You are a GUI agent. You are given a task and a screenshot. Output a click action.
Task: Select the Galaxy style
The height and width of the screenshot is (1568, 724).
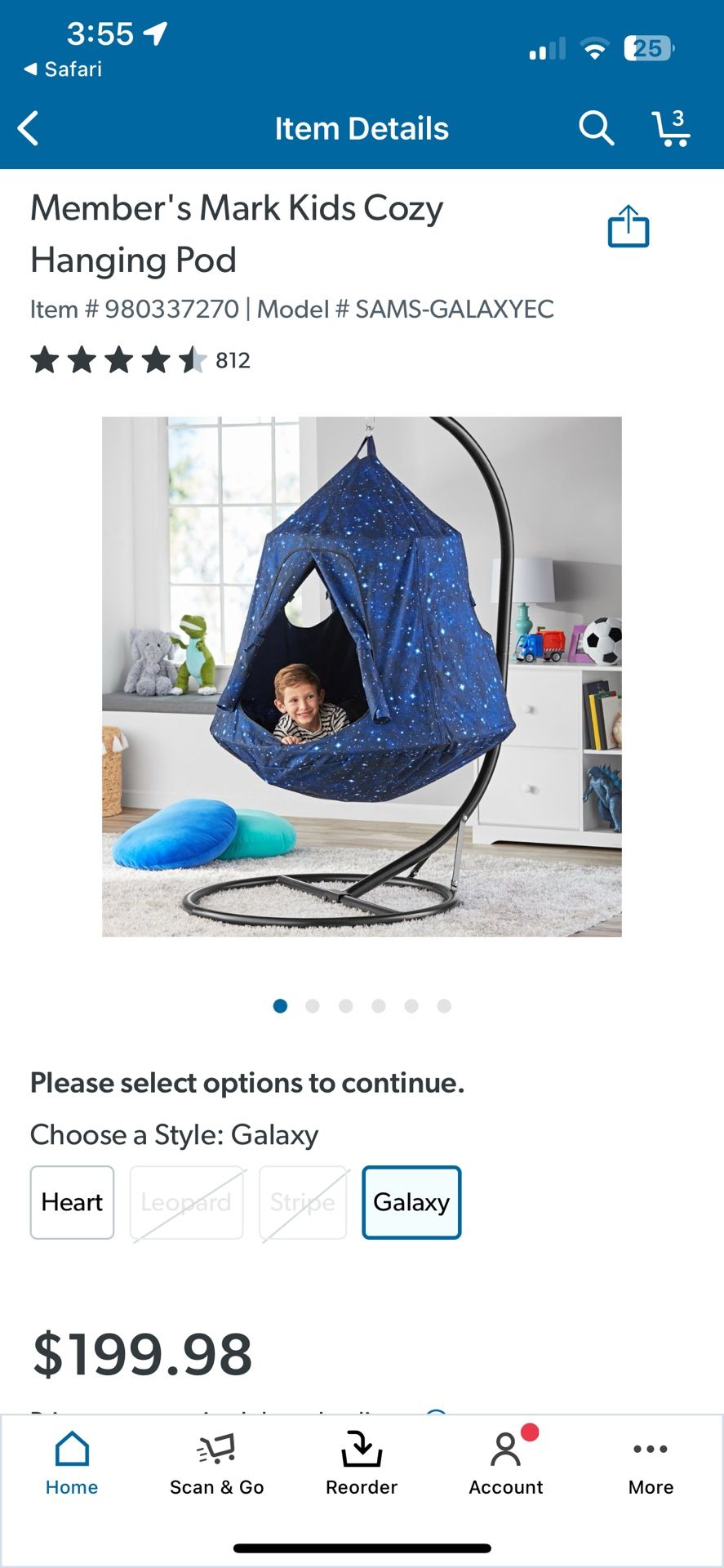pyautogui.click(x=411, y=1202)
